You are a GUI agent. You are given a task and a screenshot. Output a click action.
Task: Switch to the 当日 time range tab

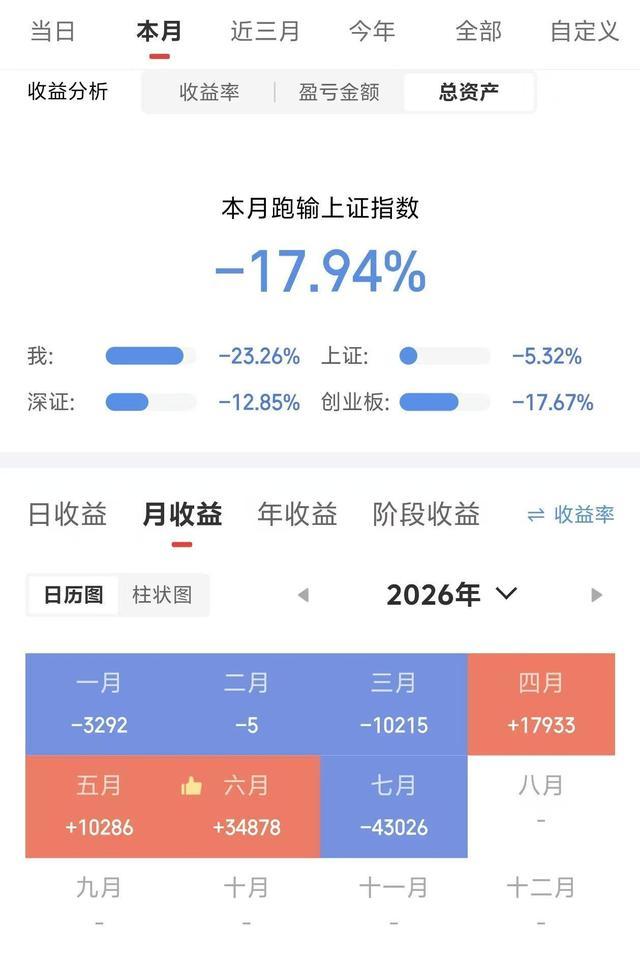[53, 31]
